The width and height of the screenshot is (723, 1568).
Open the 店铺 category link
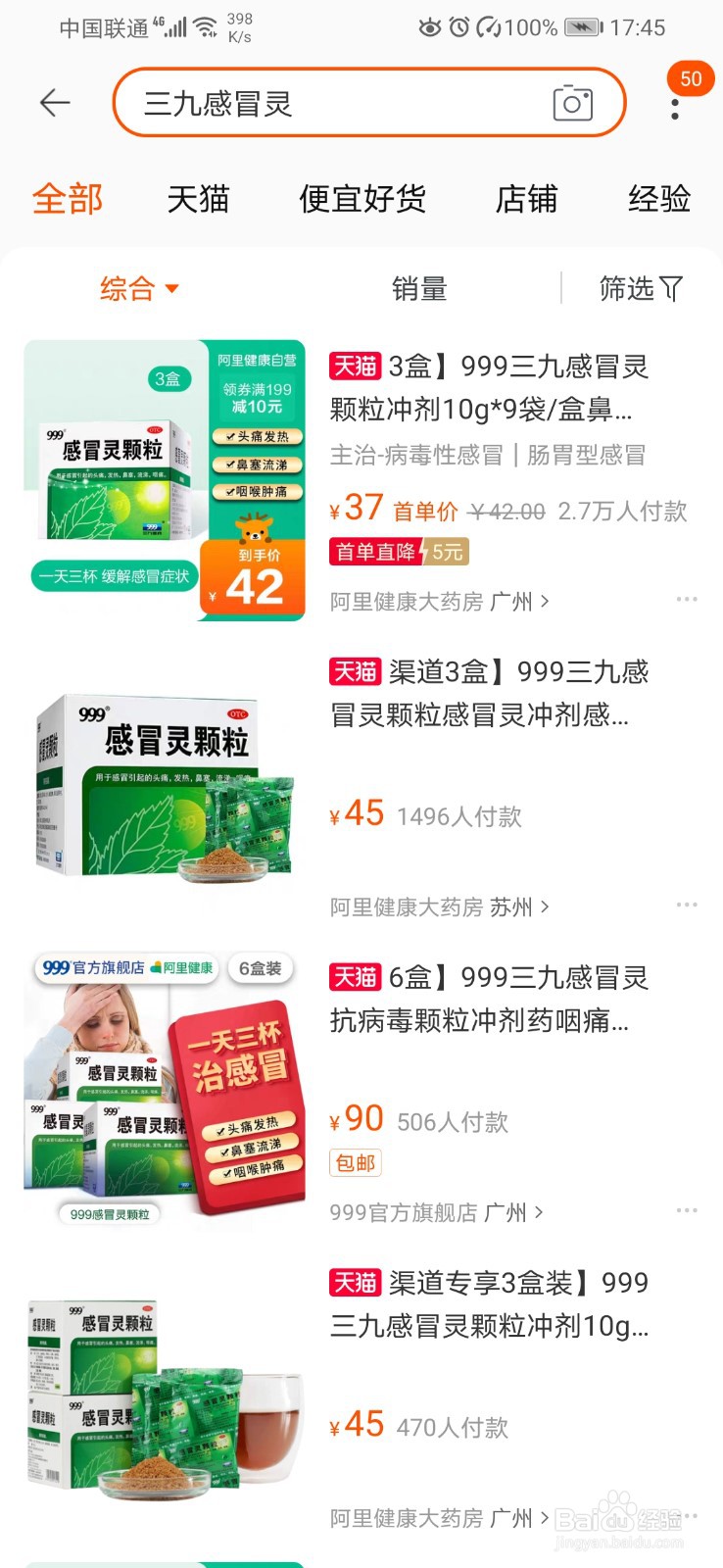point(527,199)
